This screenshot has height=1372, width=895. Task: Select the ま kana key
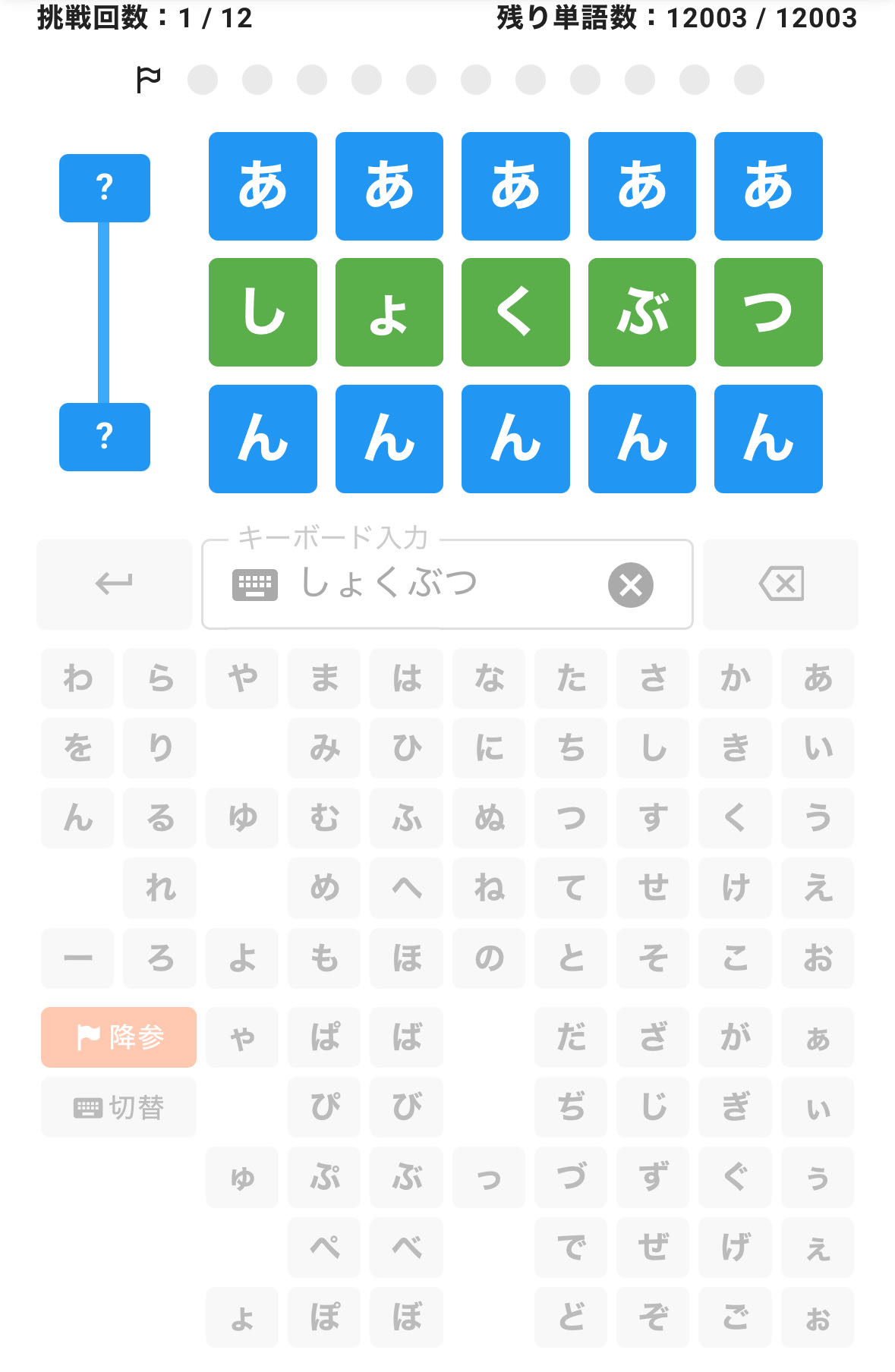tap(324, 678)
